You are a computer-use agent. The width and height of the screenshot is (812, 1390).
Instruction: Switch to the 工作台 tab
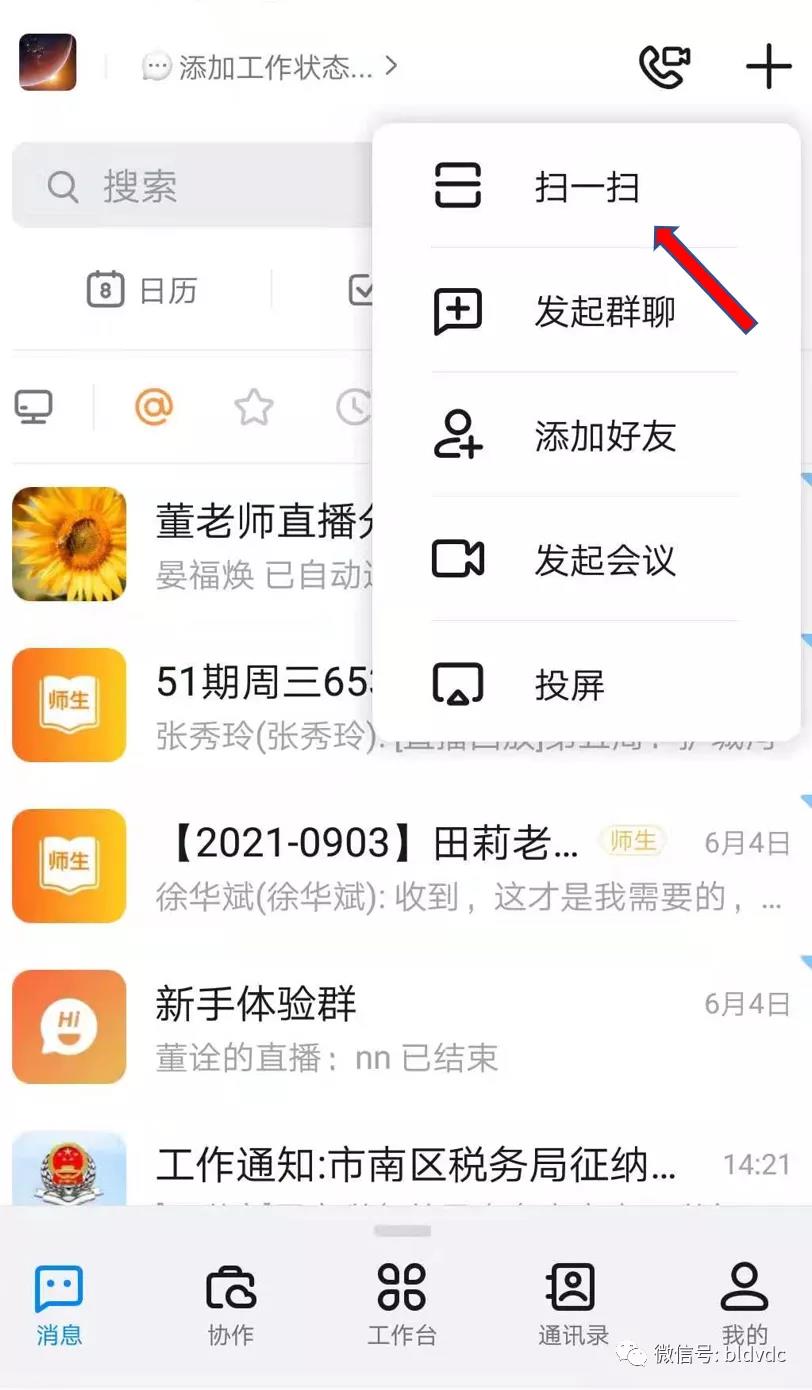coord(402,1305)
